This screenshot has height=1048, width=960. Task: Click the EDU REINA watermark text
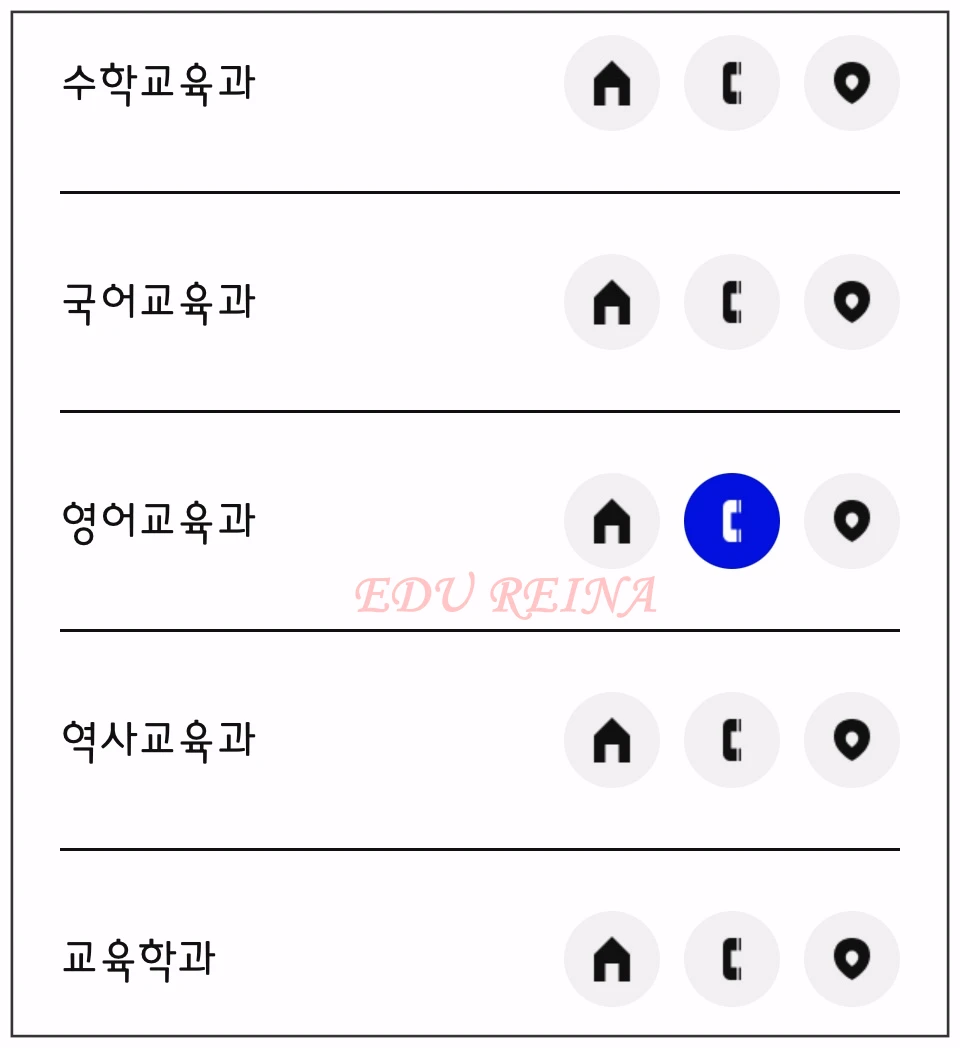click(x=507, y=597)
